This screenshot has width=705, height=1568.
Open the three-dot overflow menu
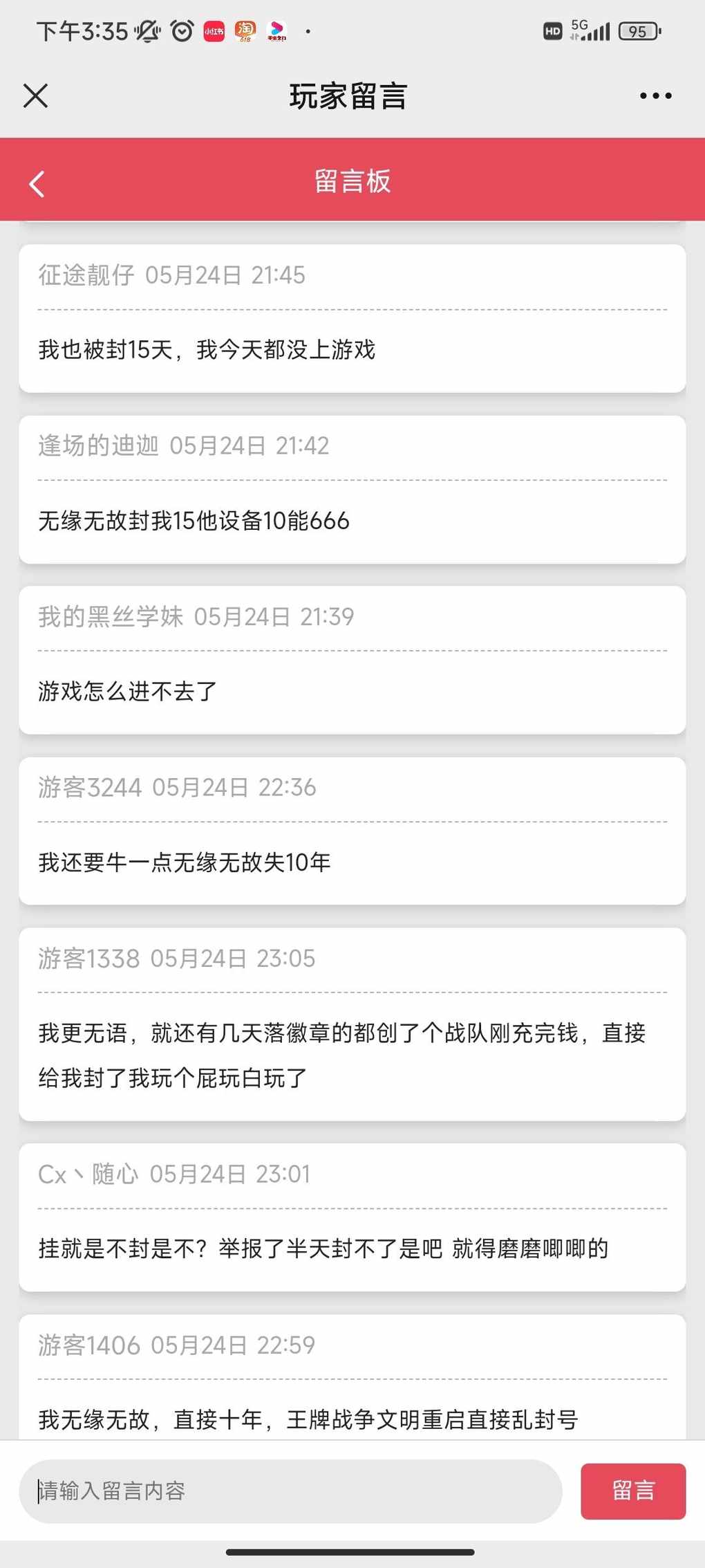tap(655, 96)
